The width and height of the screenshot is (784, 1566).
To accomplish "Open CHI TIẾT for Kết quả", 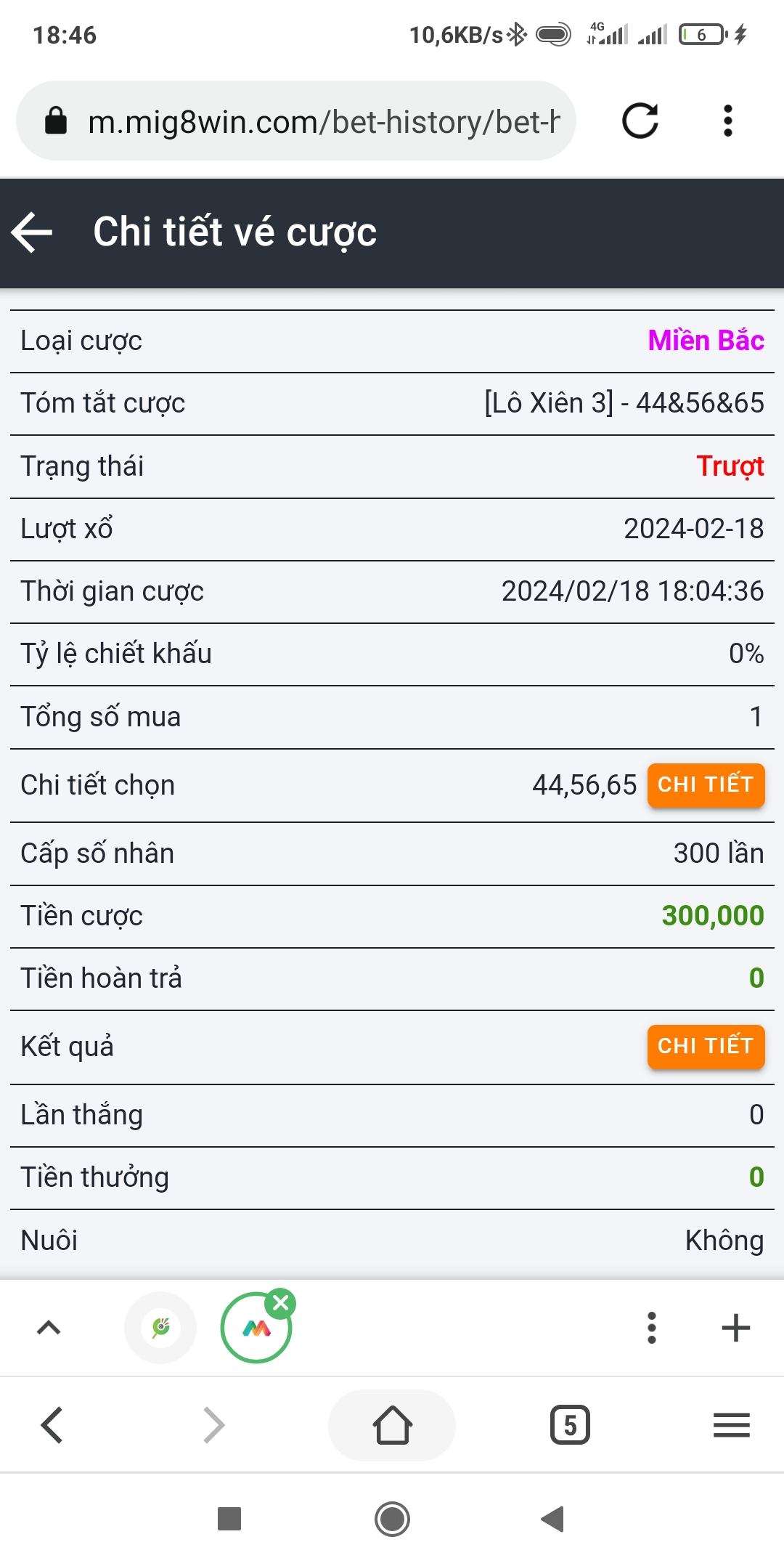I will pyautogui.click(x=706, y=1047).
